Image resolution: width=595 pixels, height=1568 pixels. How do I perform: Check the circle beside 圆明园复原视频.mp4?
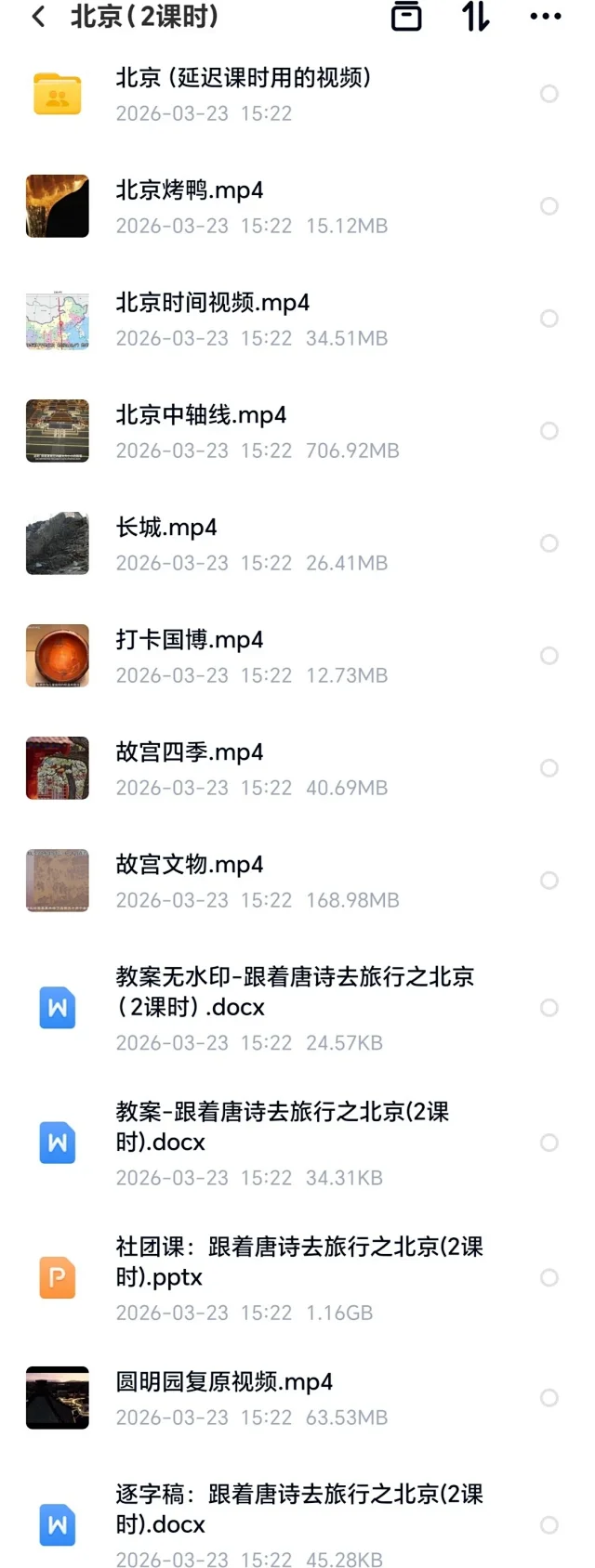tap(549, 1397)
